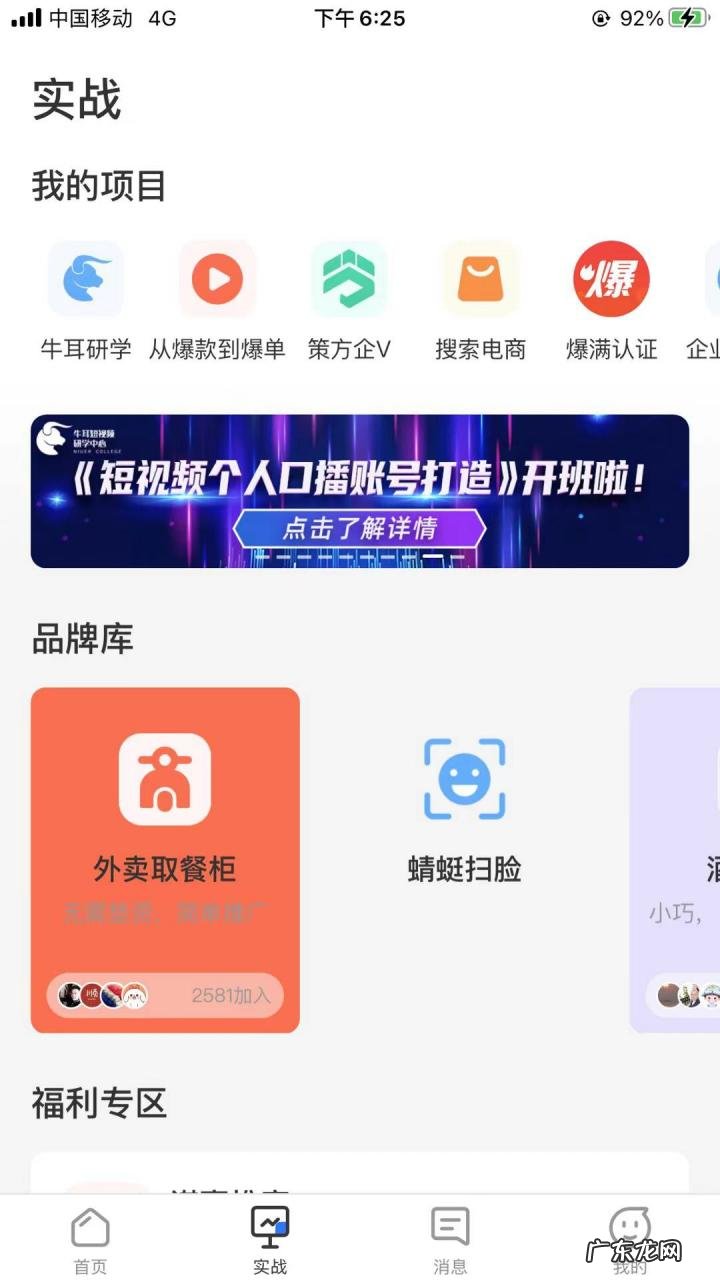Tap the 点击了解详情 banner button

pyautogui.click(x=360, y=527)
